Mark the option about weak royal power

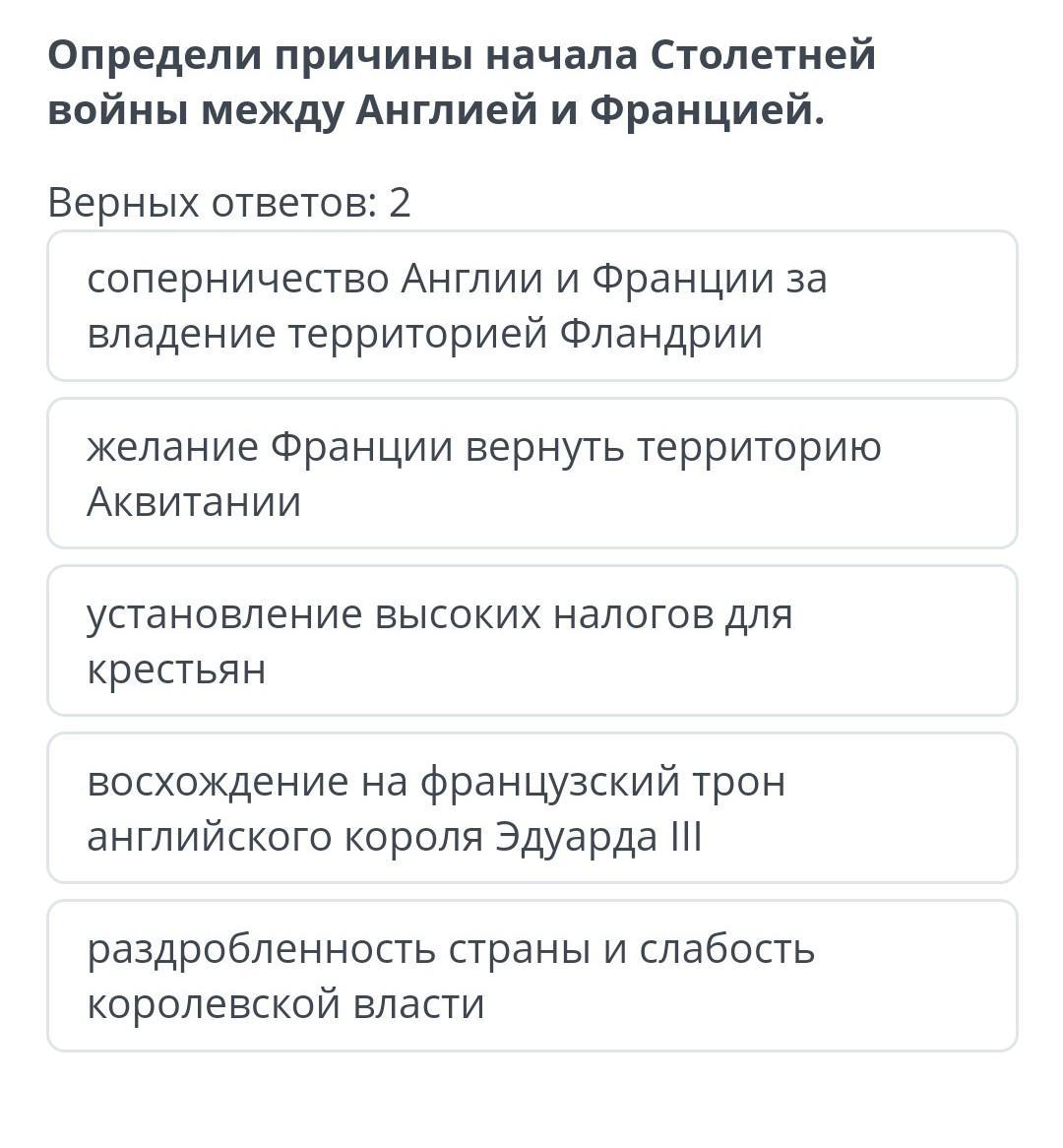(x=532, y=976)
